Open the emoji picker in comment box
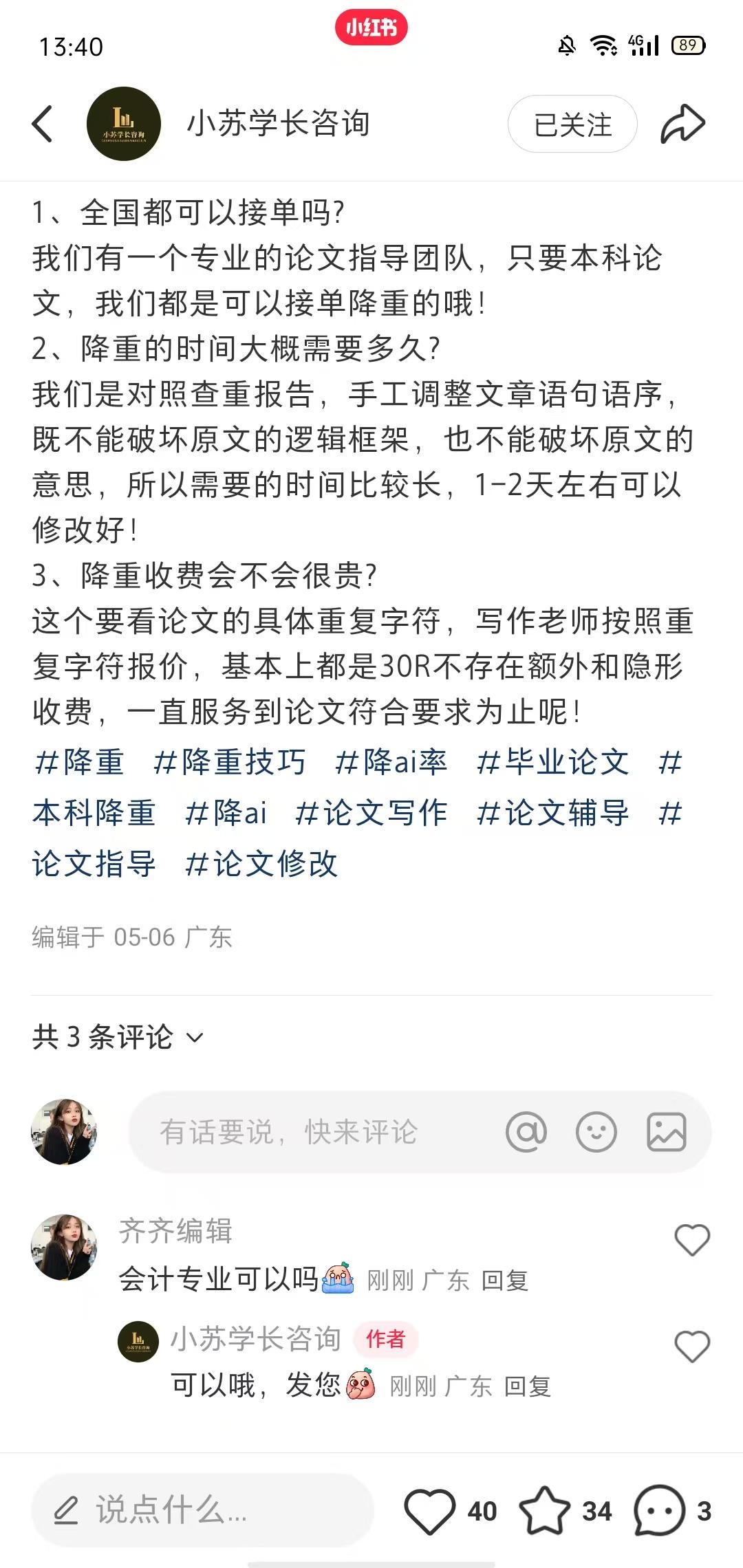The width and height of the screenshot is (743, 1568). (596, 1132)
